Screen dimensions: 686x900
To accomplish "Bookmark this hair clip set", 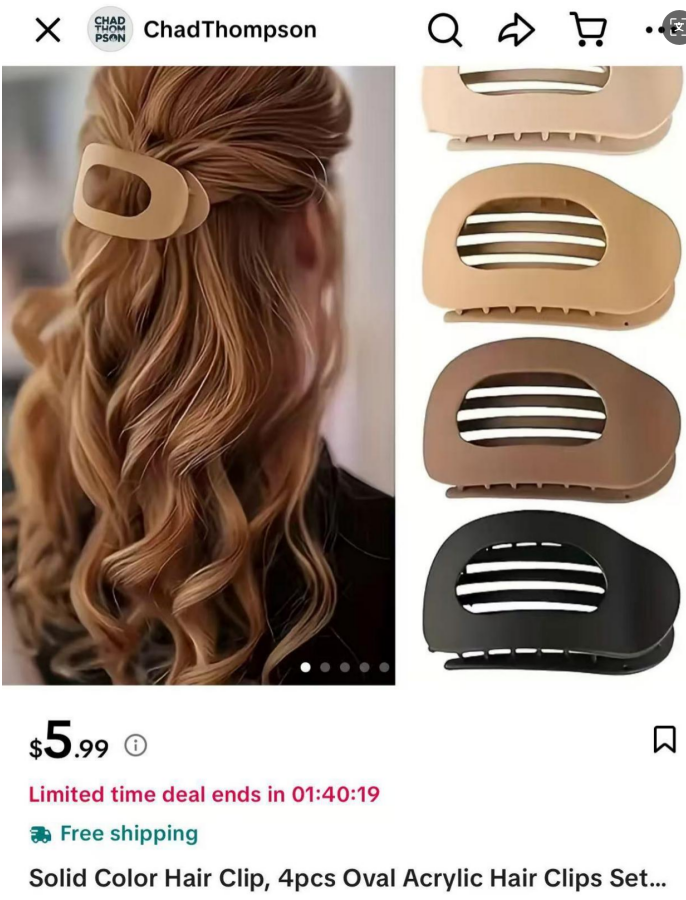I will click(663, 739).
